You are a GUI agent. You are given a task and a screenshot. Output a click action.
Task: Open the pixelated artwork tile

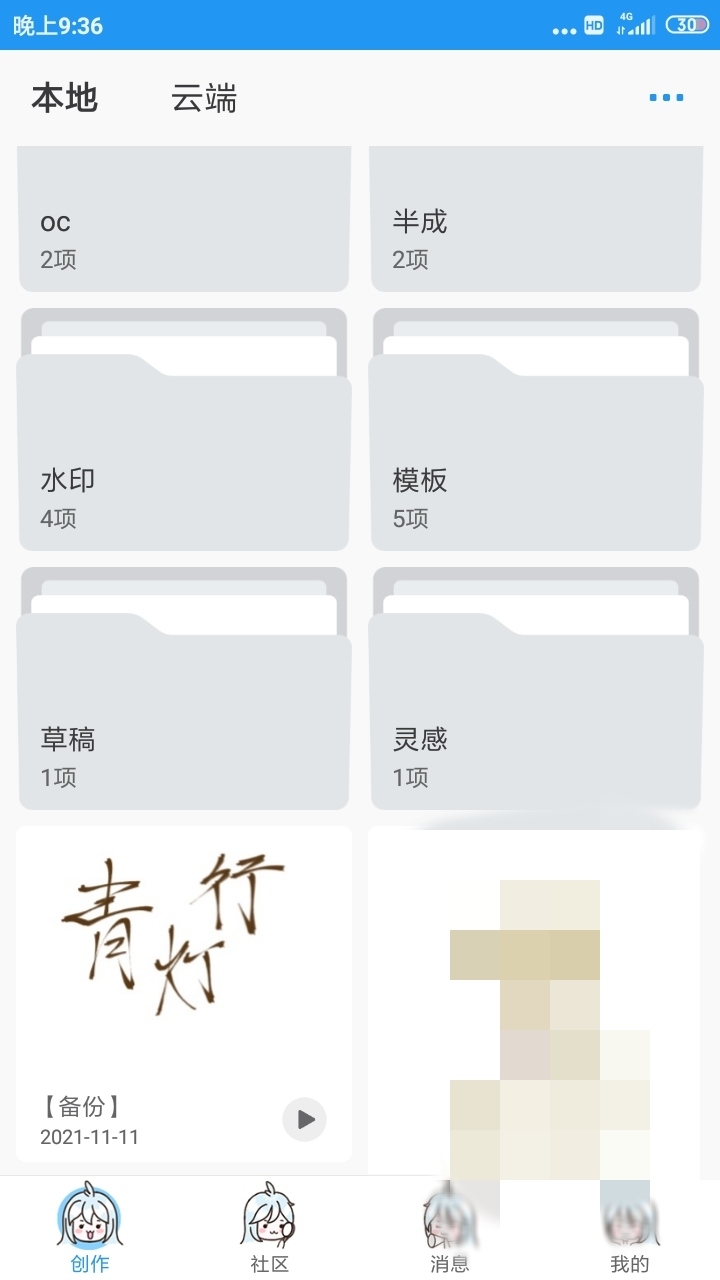(535, 1000)
